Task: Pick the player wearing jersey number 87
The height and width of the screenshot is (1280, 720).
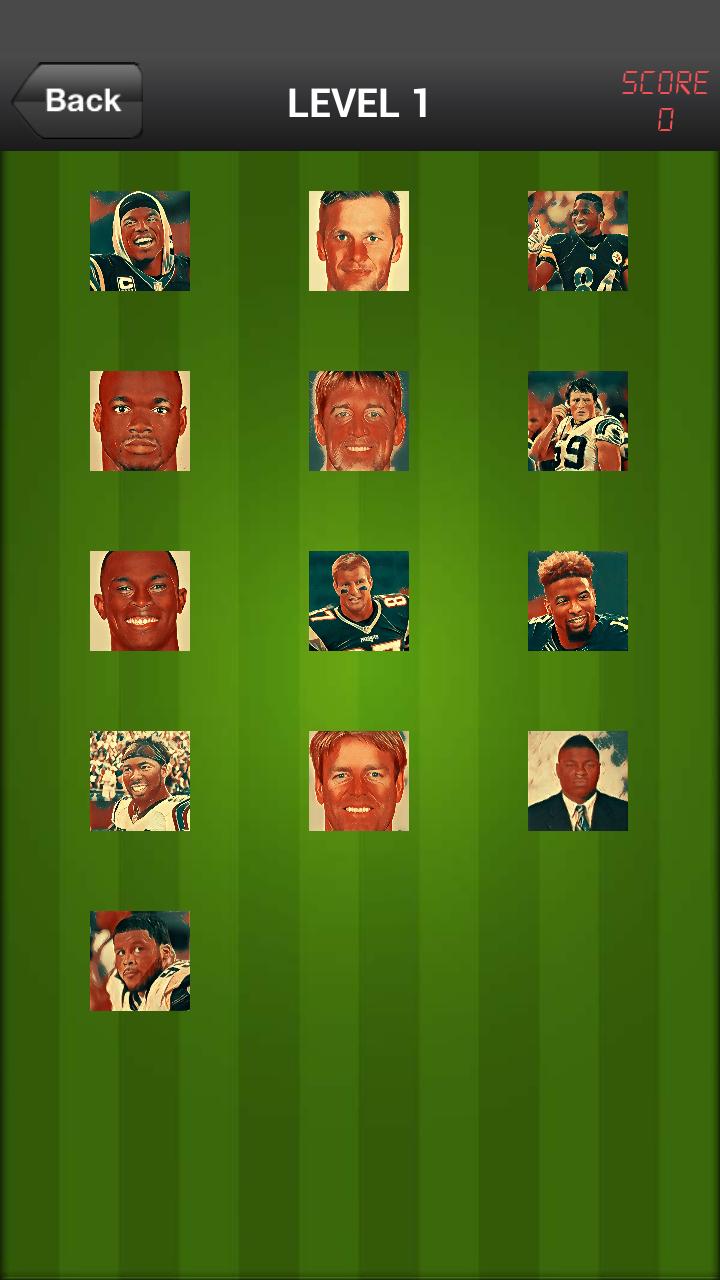Action: pyautogui.click(x=359, y=601)
